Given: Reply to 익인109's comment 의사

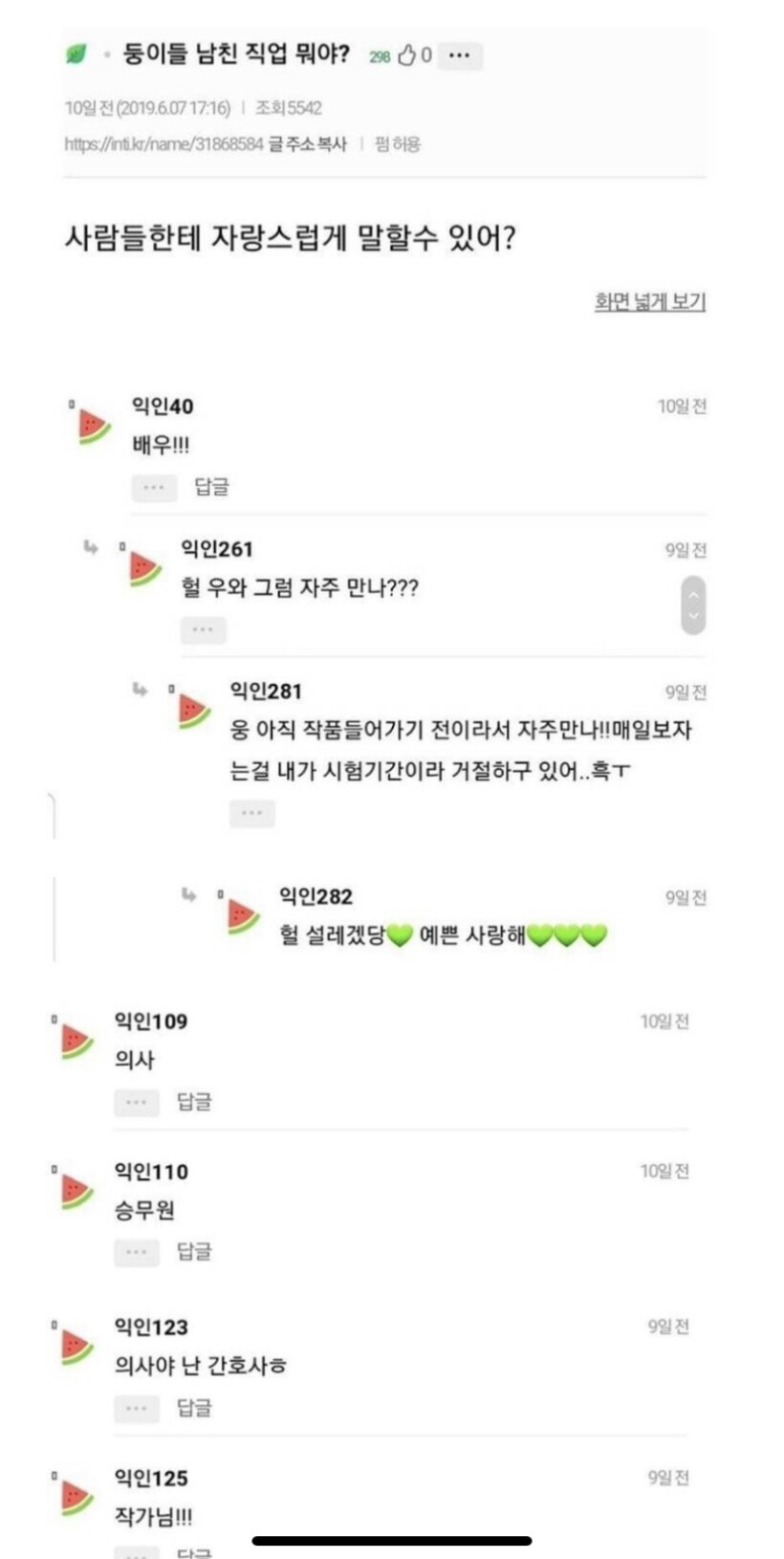Looking at the screenshot, I should coord(194,1102).
